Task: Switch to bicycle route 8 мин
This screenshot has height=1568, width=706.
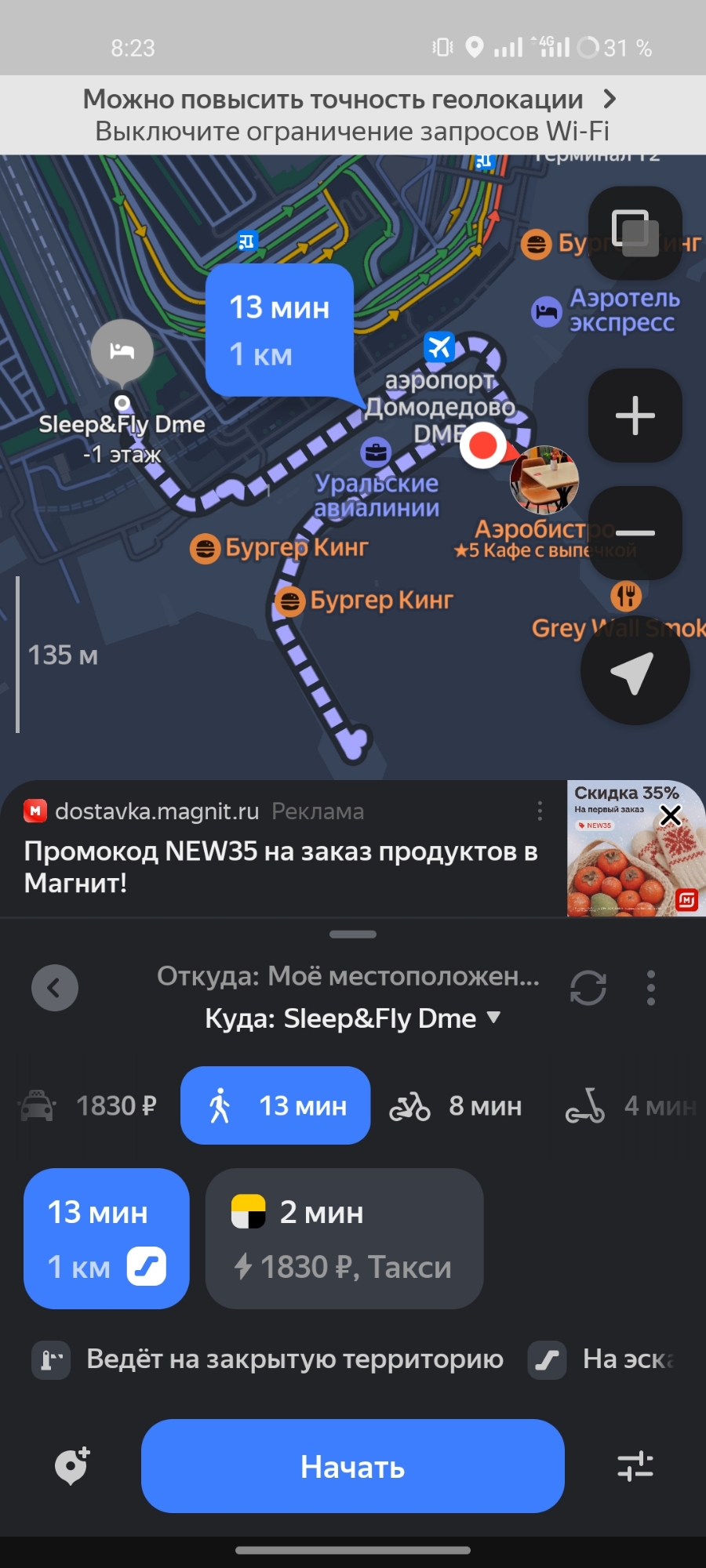Action: [x=456, y=1106]
